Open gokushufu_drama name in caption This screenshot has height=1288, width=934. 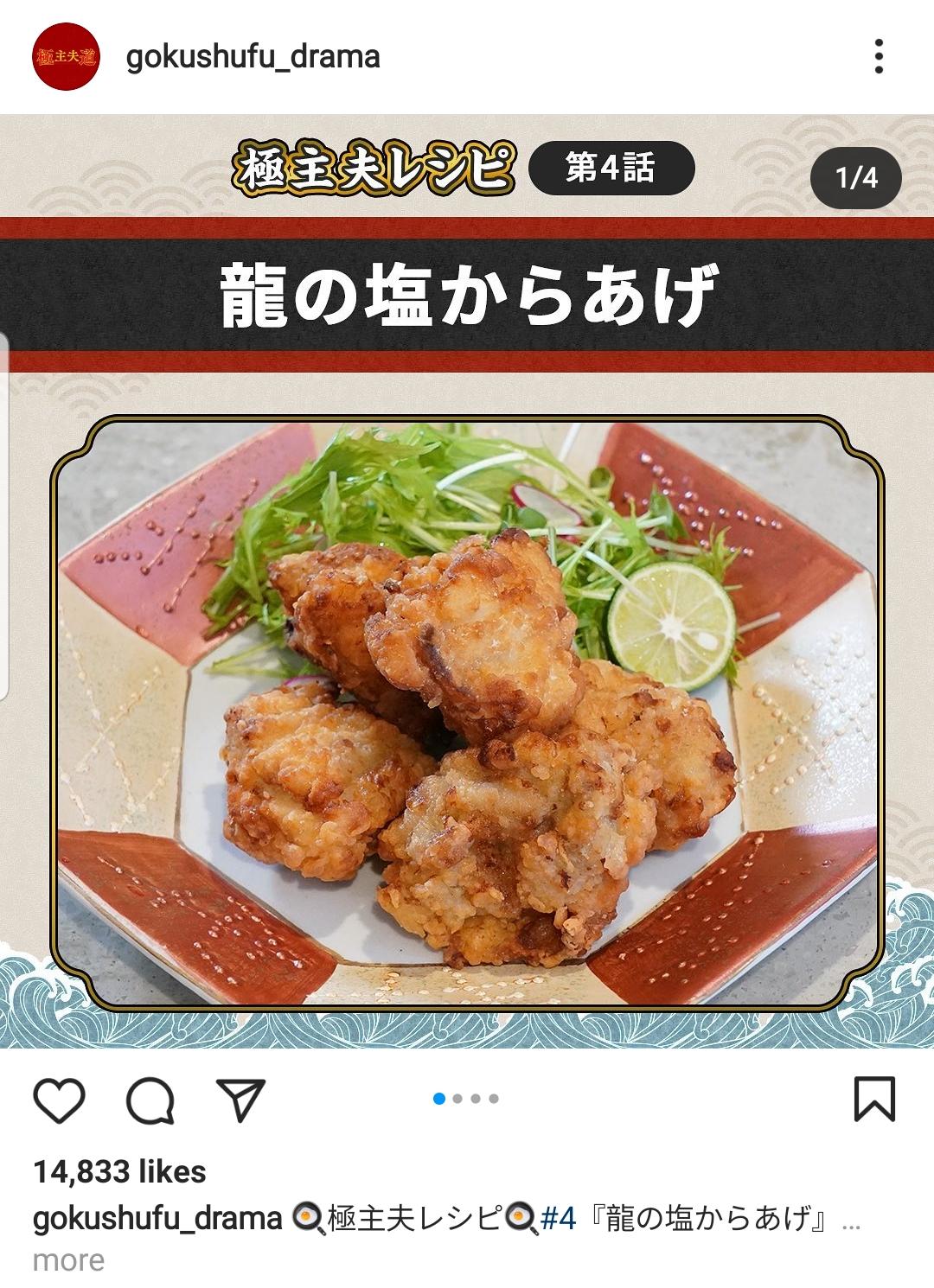pos(157,1219)
